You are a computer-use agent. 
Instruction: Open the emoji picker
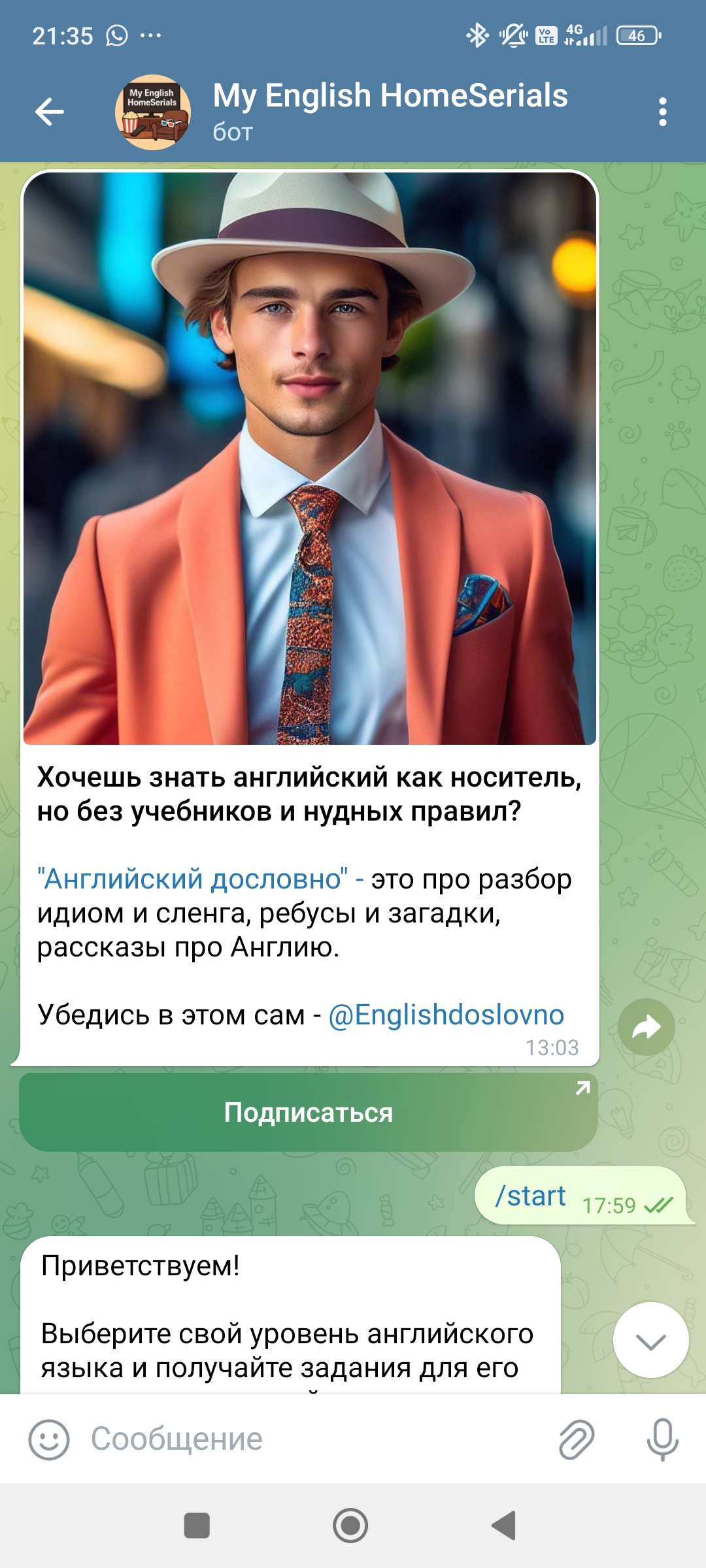click(49, 1439)
